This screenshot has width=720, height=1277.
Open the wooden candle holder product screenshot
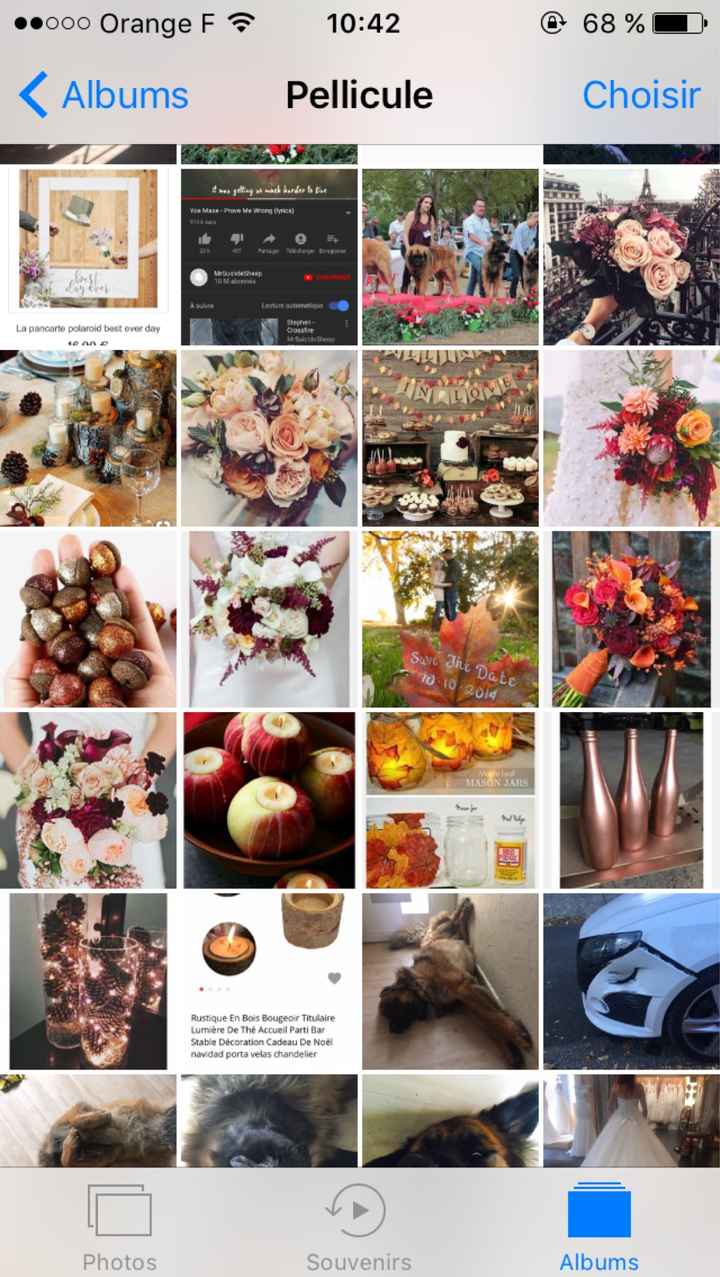click(x=269, y=981)
